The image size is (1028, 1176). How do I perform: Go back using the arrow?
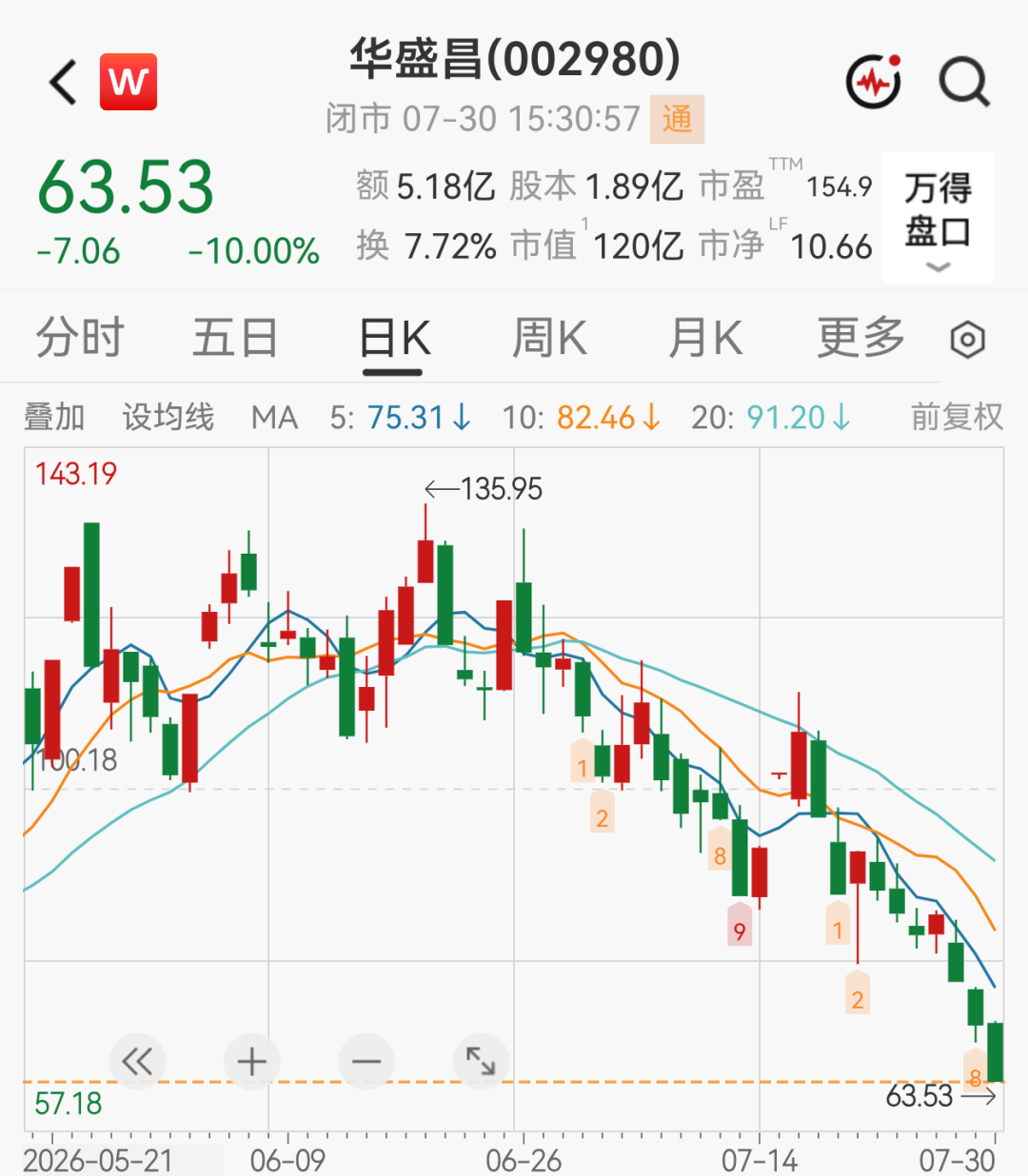point(63,83)
